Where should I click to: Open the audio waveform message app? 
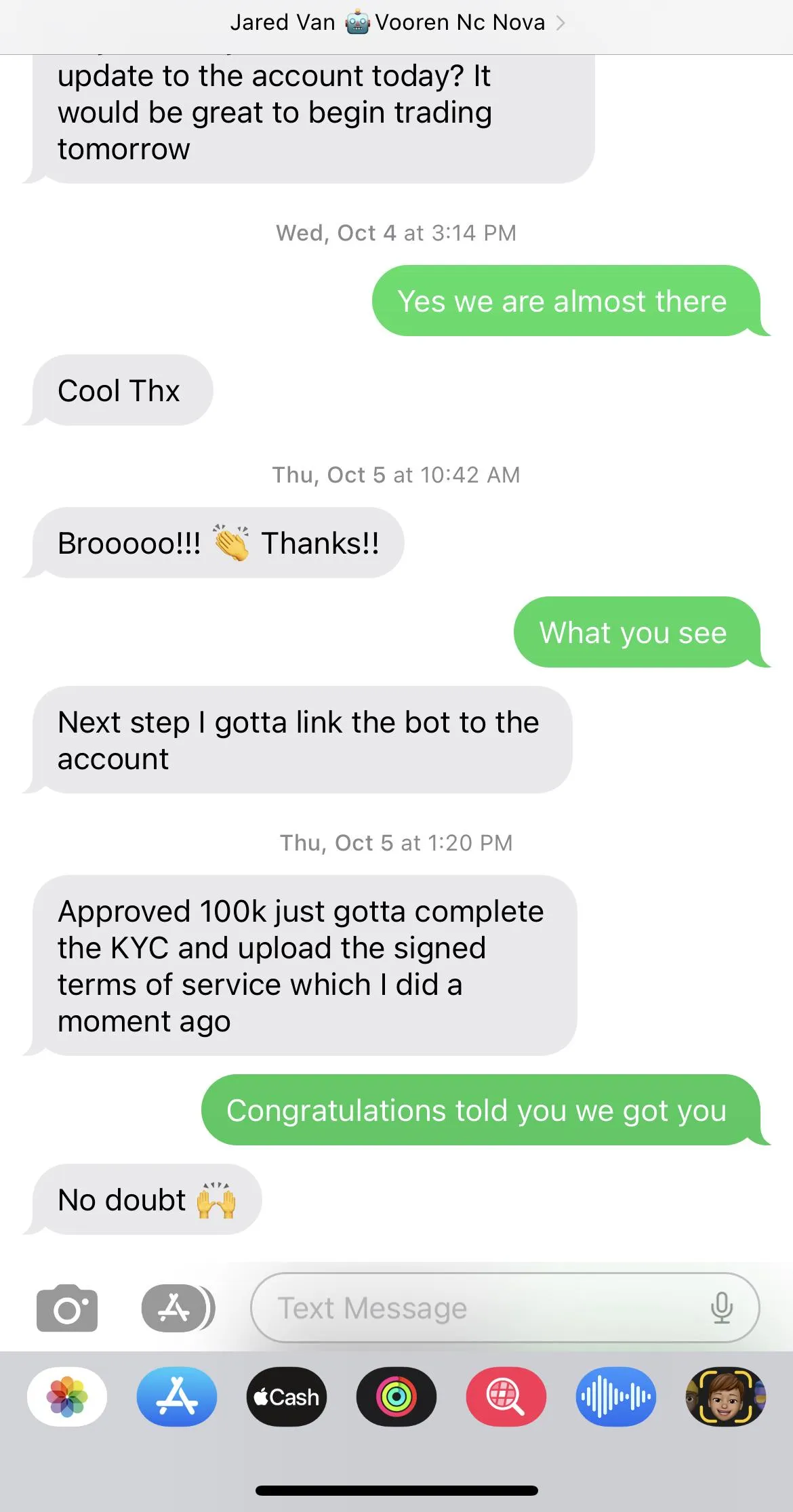pyautogui.click(x=616, y=1397)
